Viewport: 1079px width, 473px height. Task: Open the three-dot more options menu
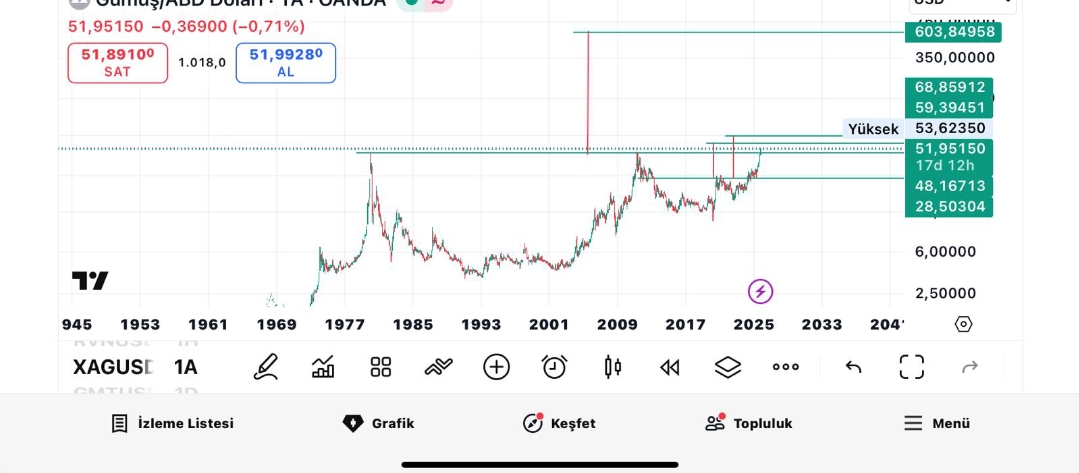pyautogui.click(x=786, y=367)
